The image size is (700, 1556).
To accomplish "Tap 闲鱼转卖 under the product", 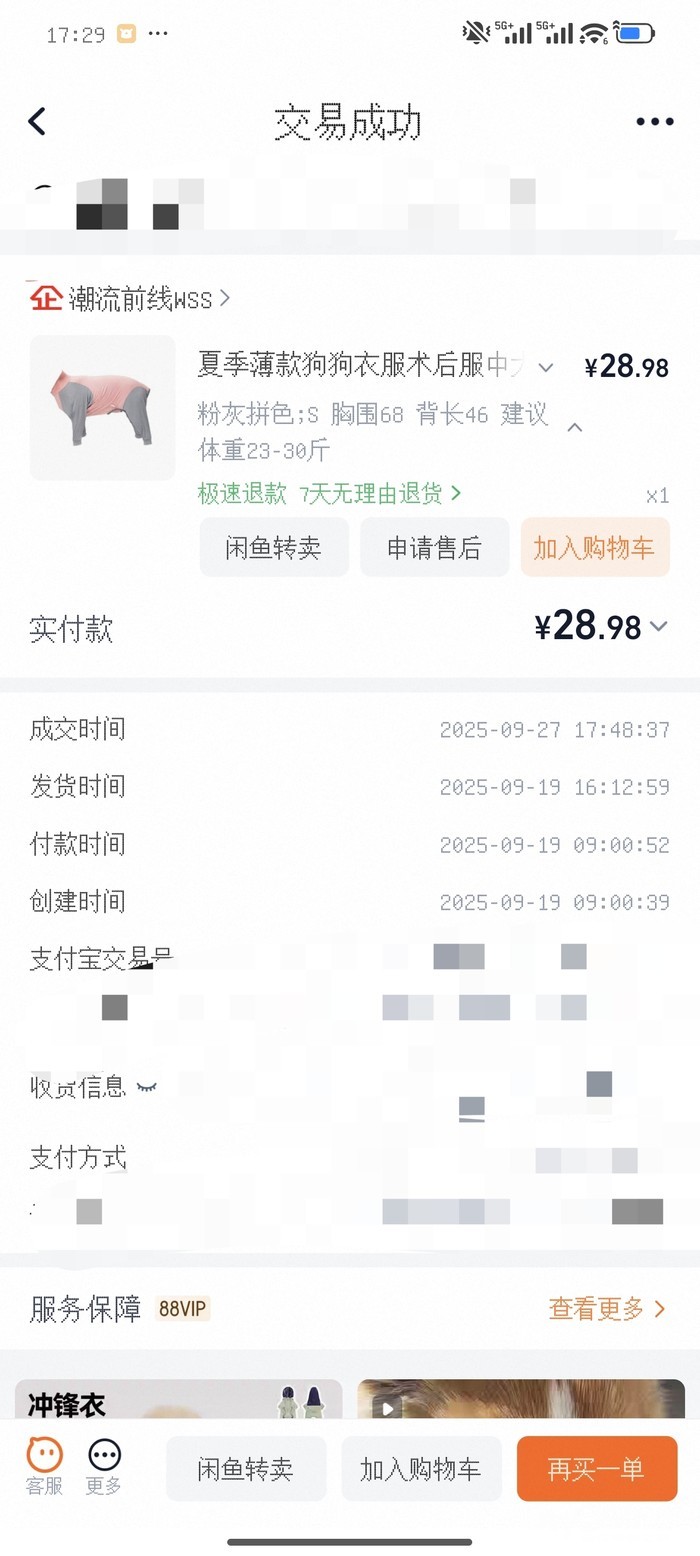I will click(x=274, y=547).
